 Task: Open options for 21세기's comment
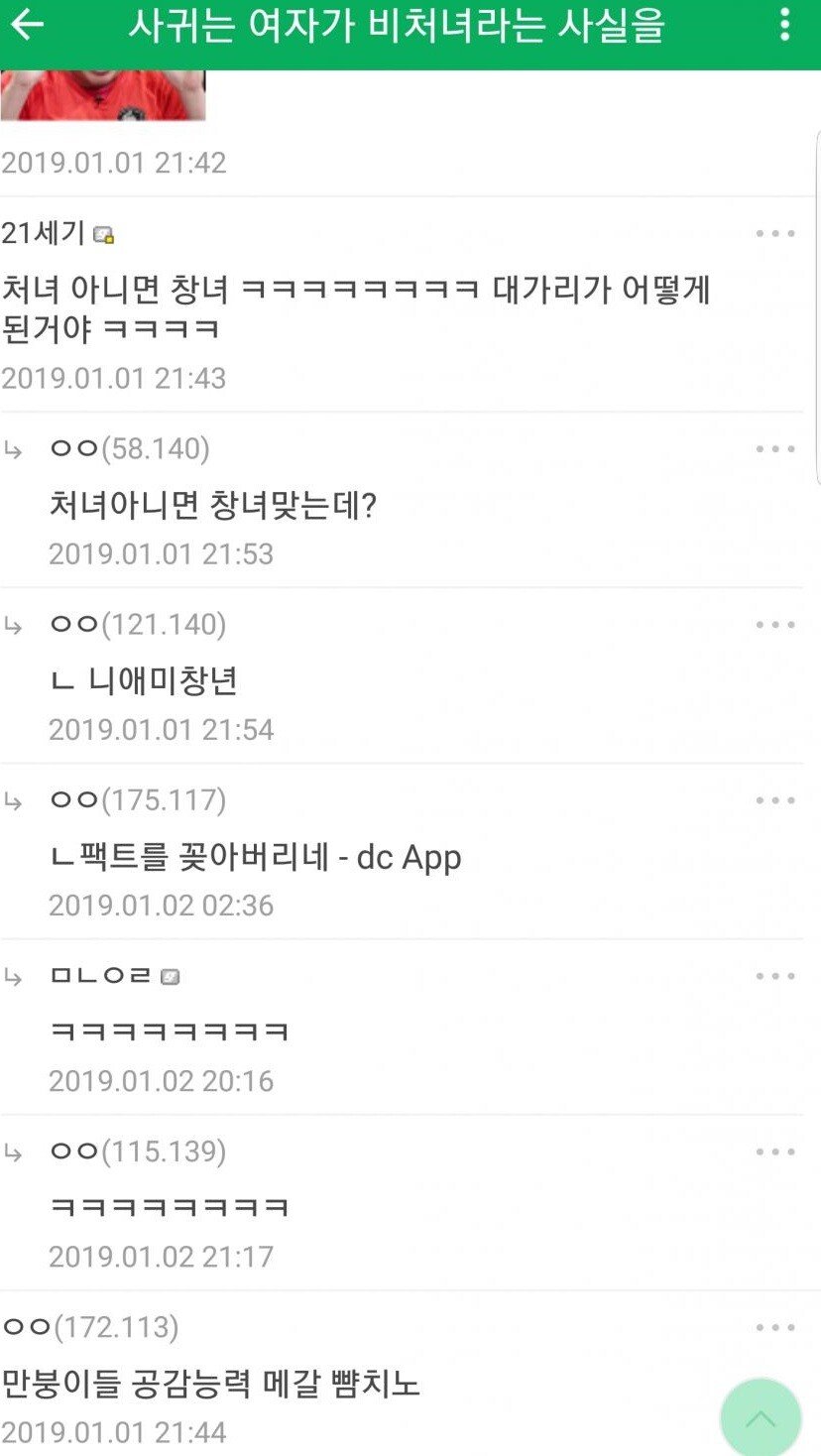click(775, 234)
